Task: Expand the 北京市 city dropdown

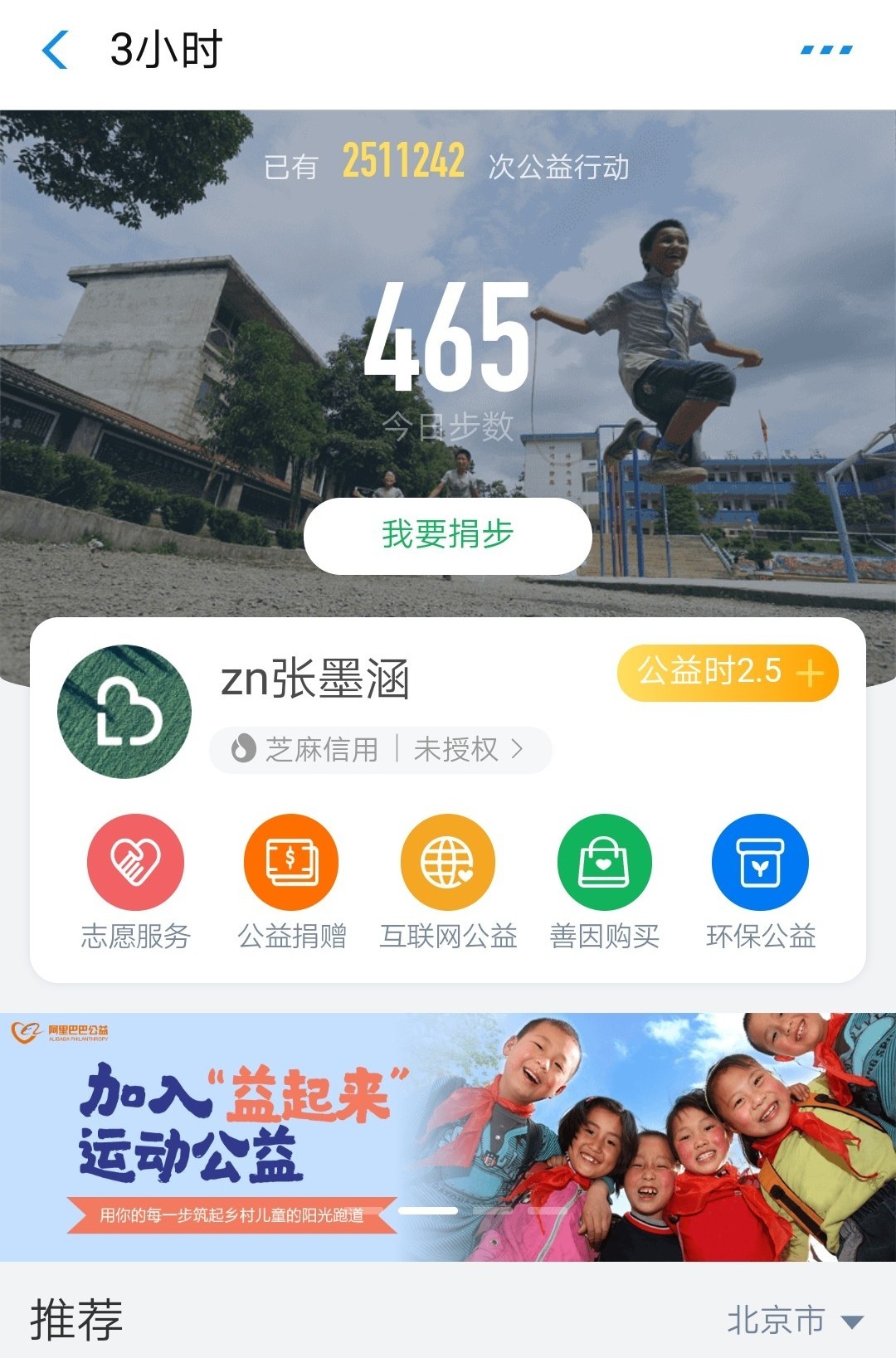Action: point(795,1320)
